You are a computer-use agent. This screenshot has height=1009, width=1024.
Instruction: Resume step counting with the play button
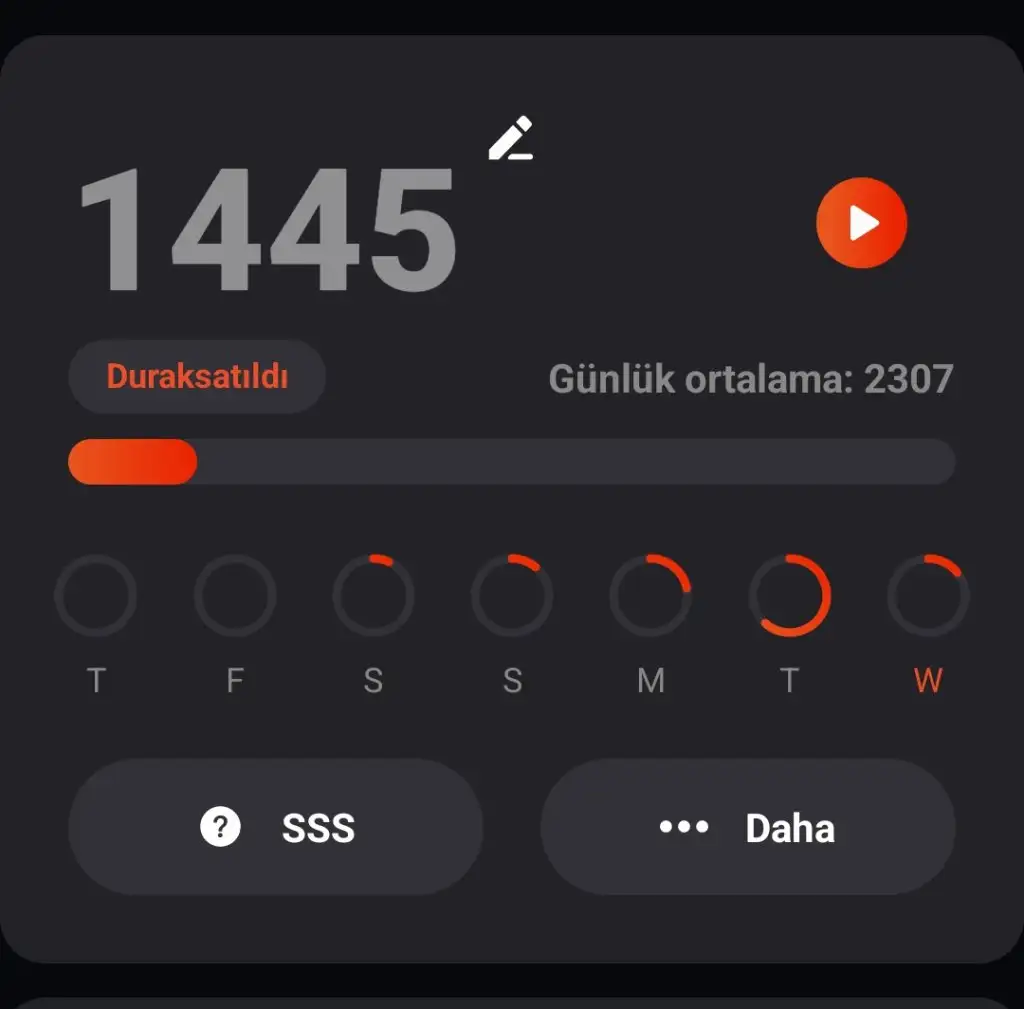click(861, 223)
